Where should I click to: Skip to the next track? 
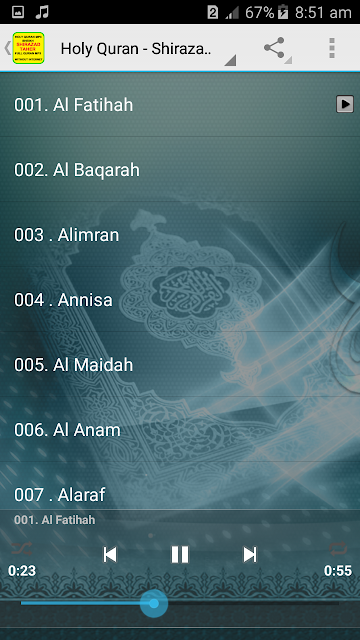coord(250,554)
